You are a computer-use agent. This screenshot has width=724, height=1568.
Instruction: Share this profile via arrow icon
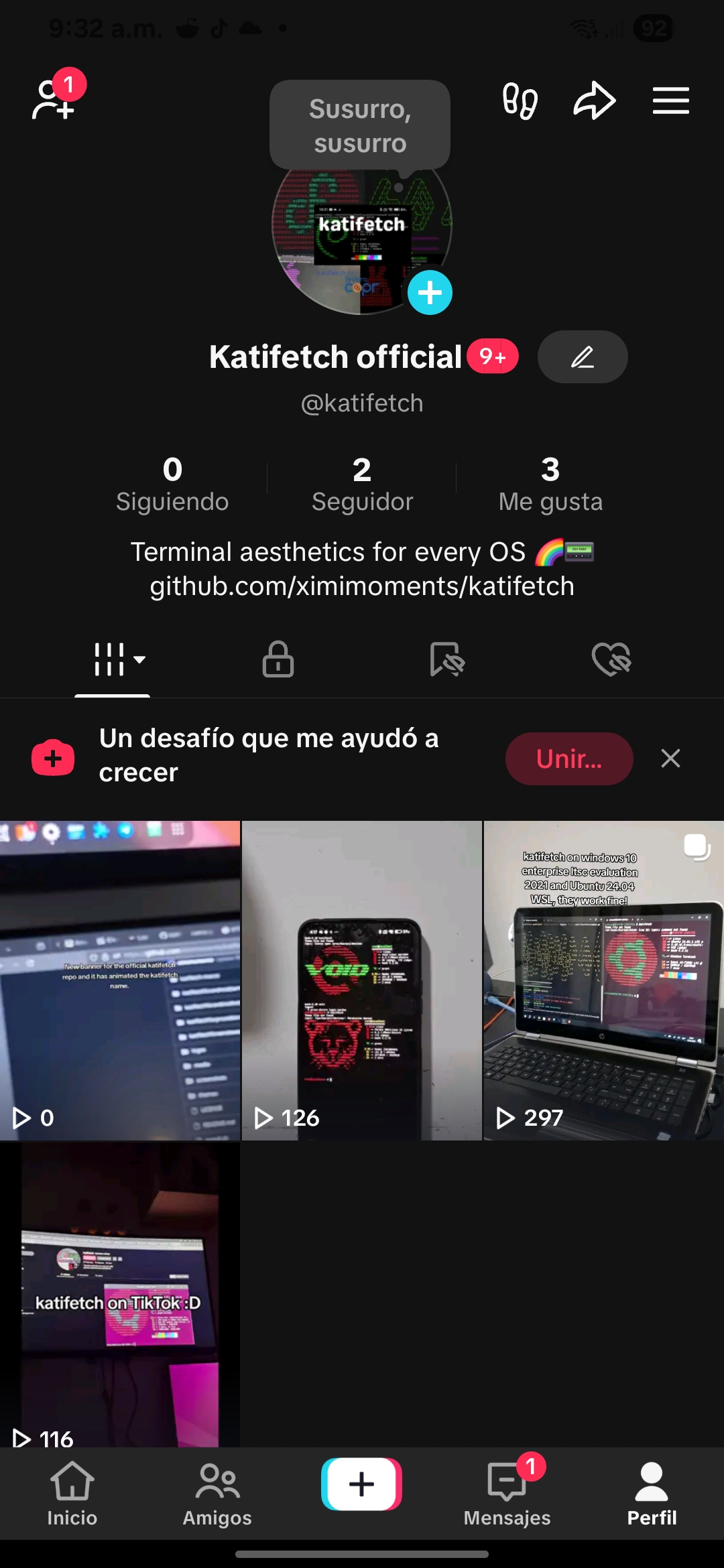[x=594, y=101]
